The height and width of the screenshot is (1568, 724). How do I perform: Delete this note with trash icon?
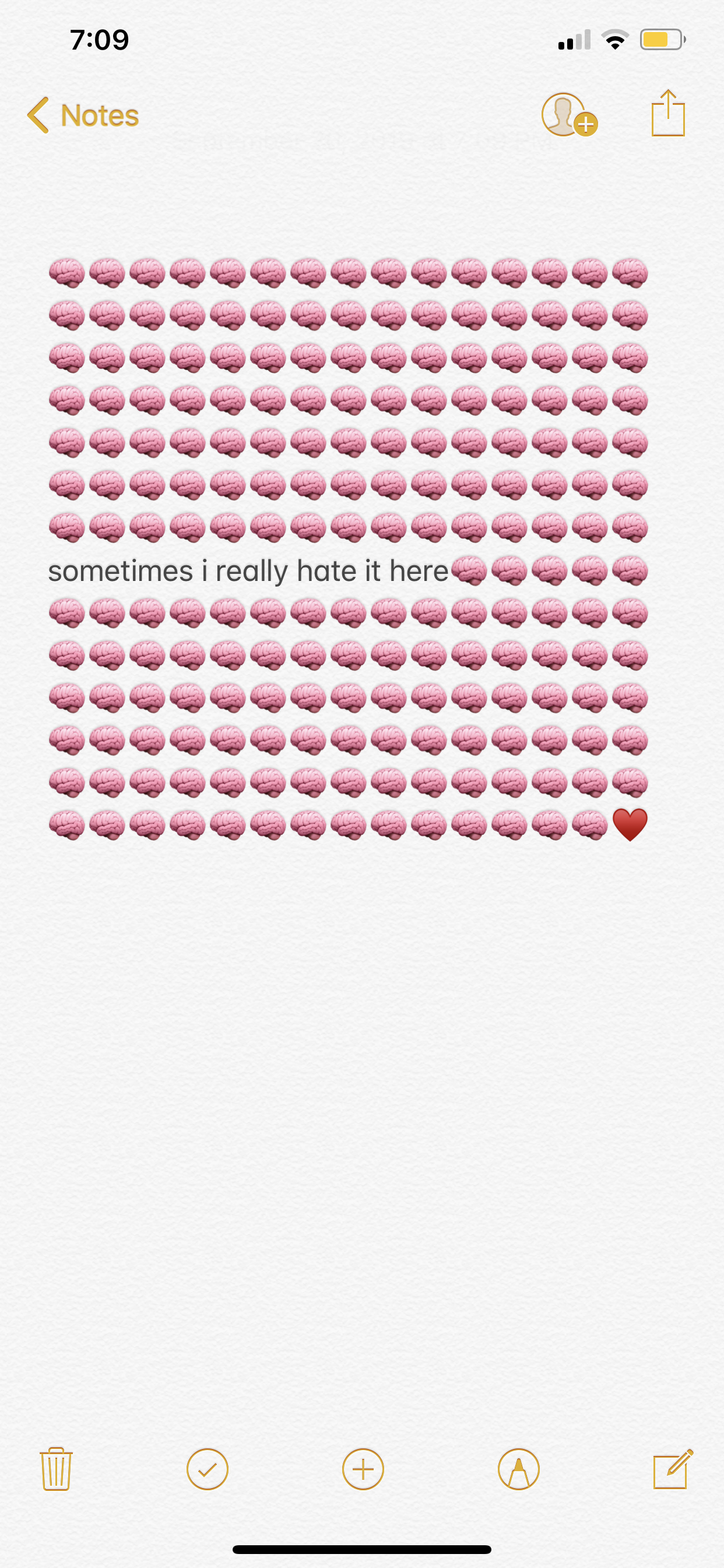[x=56, y=1469]
